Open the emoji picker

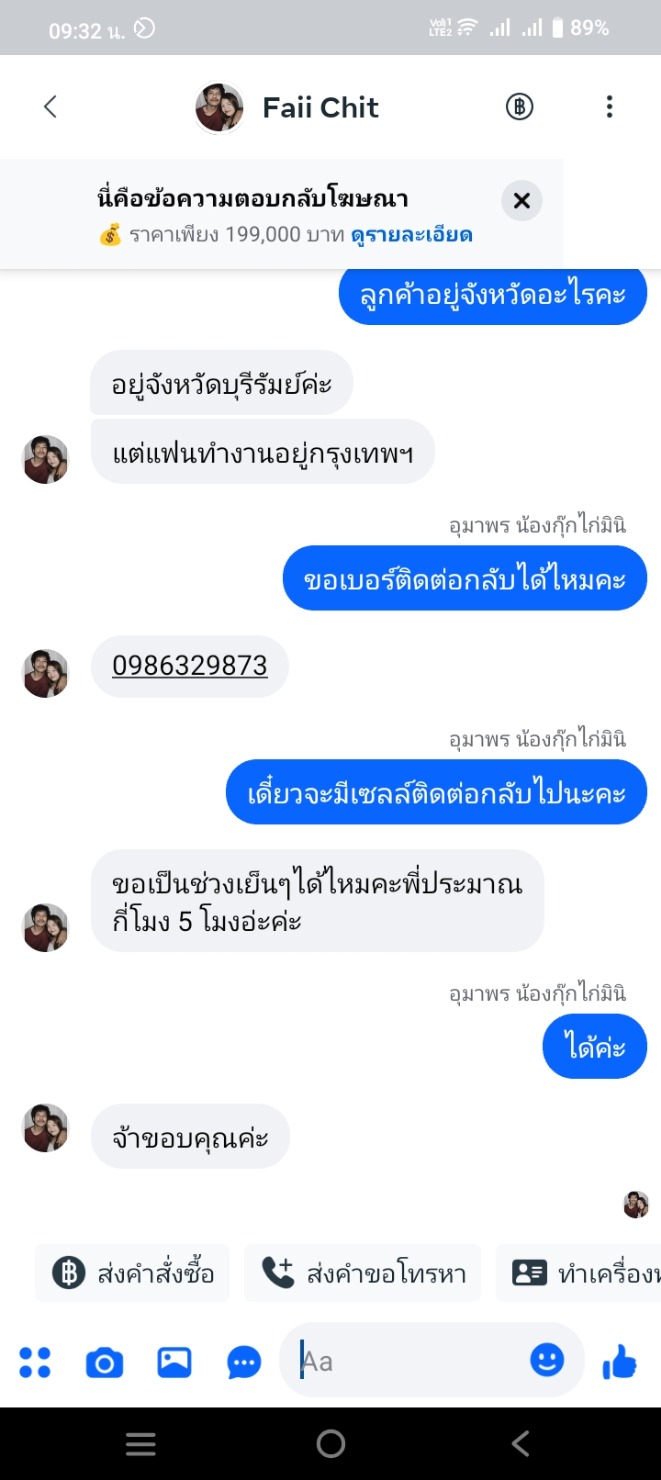point(547,1360)
